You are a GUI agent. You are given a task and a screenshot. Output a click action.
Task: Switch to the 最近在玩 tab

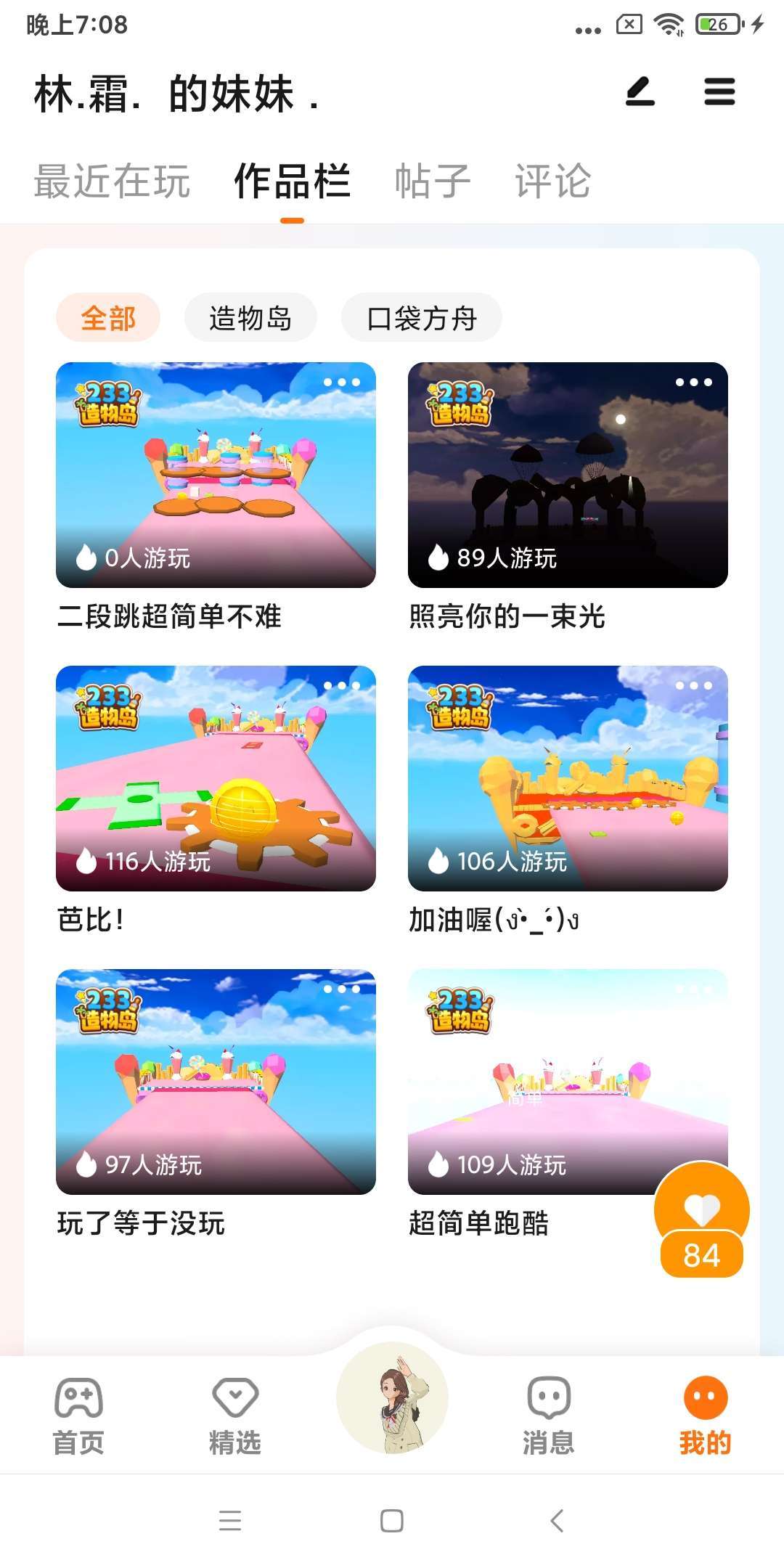coord(112,181)
